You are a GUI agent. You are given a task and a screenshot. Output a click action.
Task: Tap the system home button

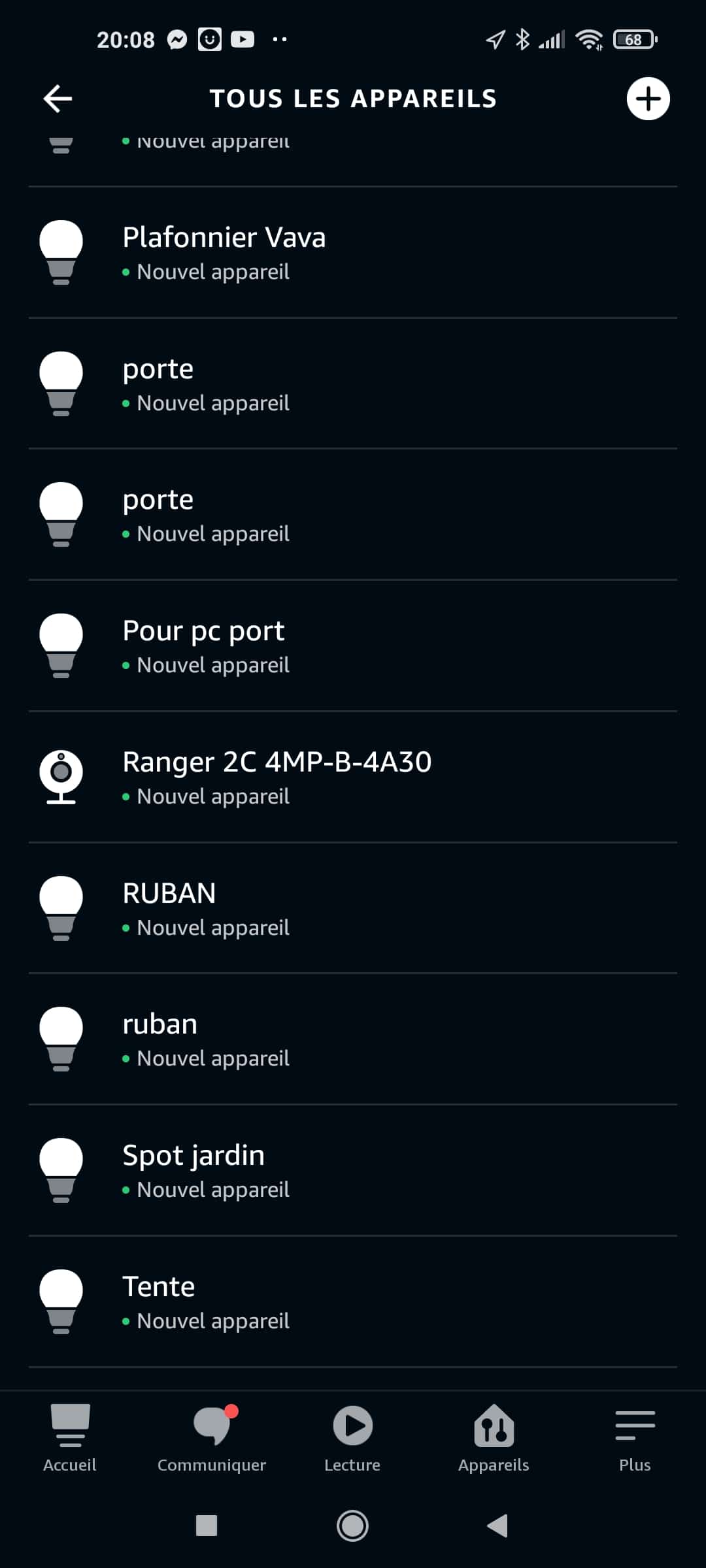click(352, 1526)
